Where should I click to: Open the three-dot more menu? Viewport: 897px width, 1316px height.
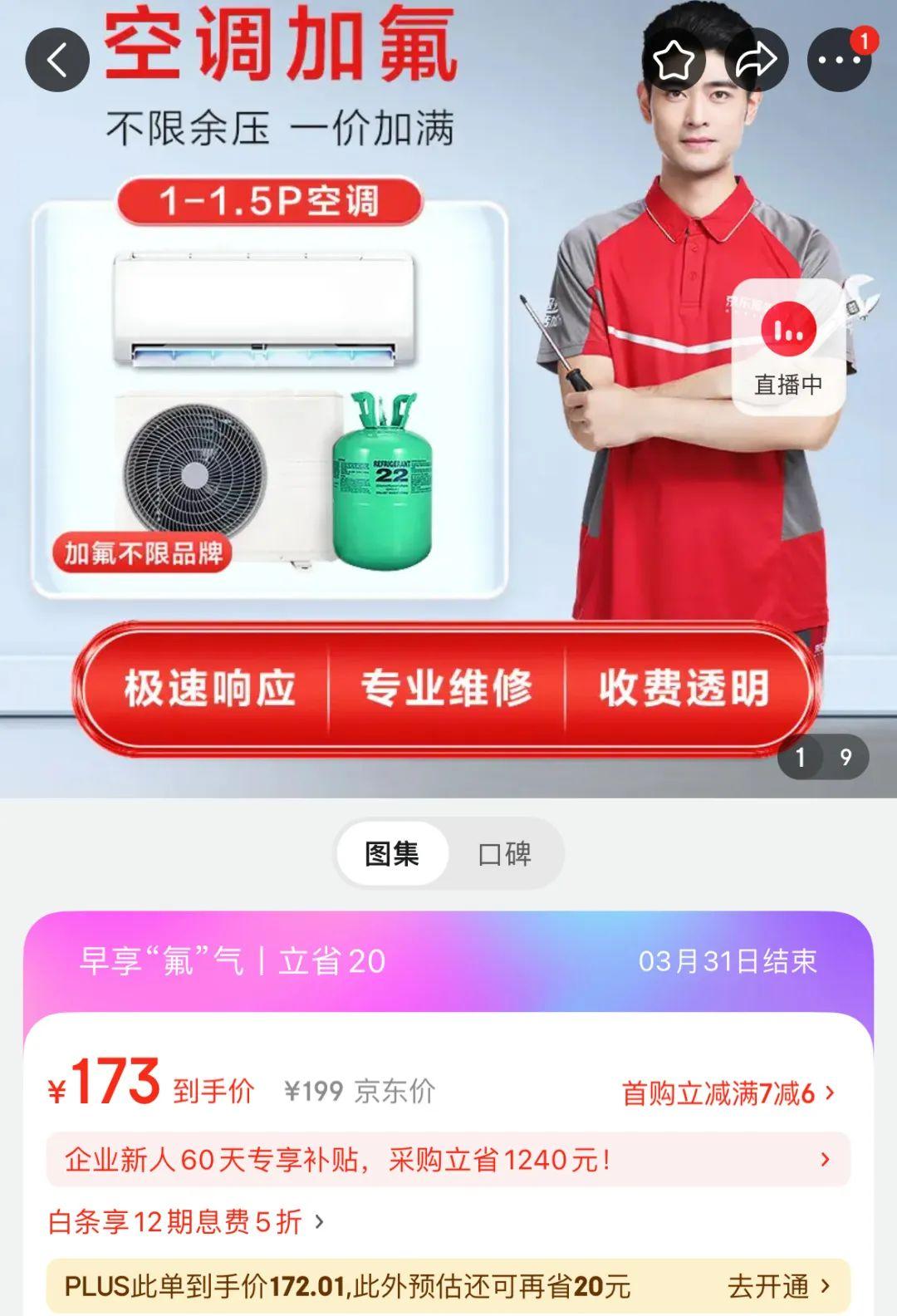point(839,60)
